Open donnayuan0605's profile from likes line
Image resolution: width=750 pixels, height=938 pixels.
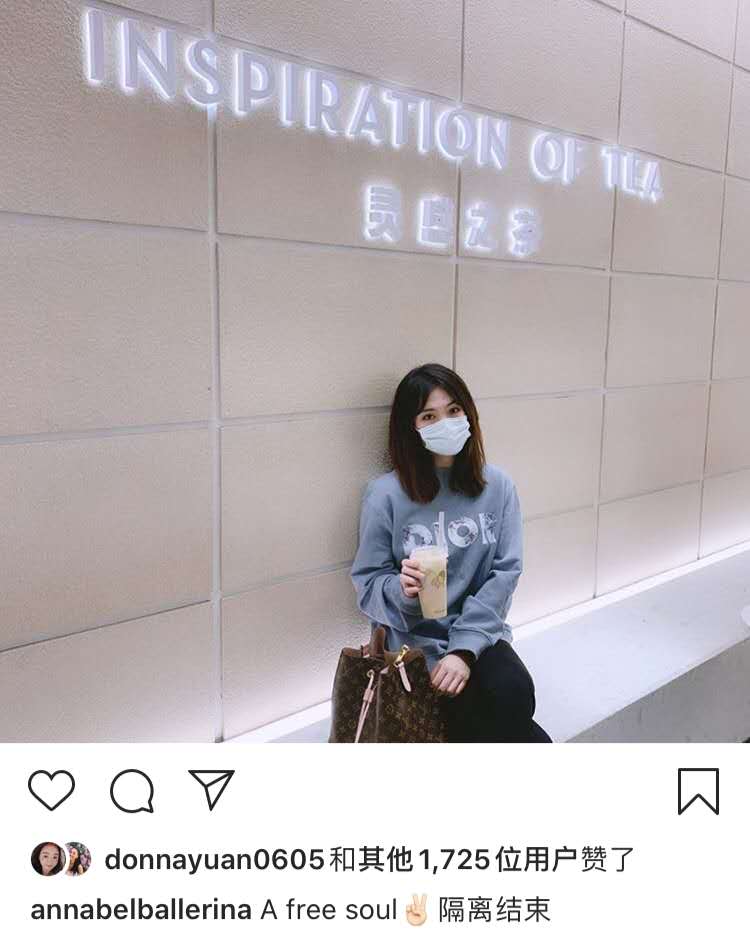[214, 859]
